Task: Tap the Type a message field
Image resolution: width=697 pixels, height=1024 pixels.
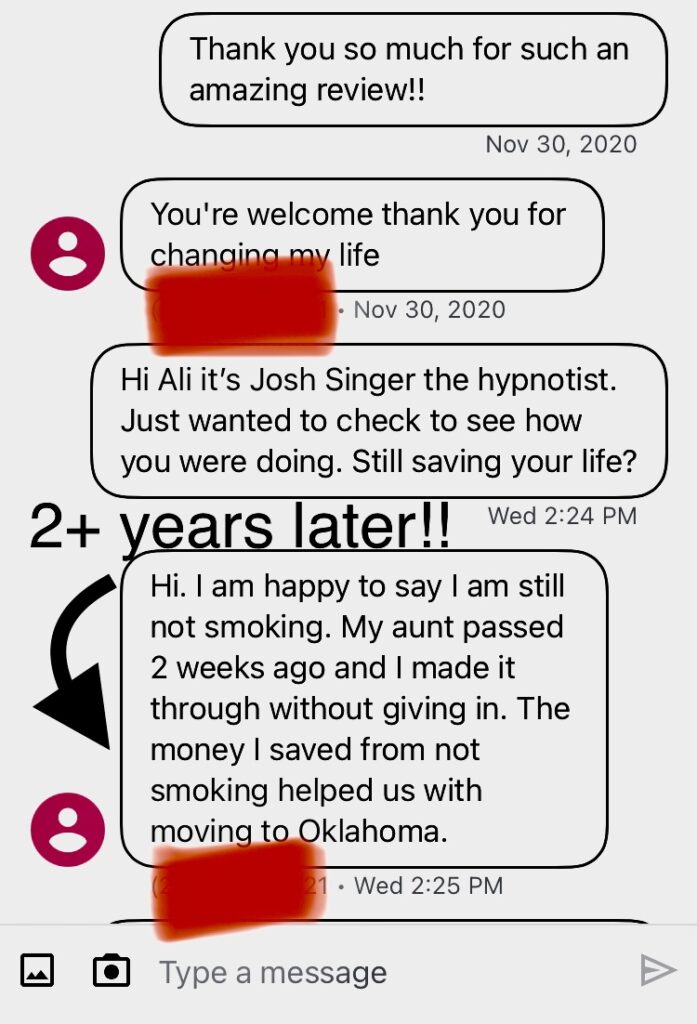Action: coord(380,972)
